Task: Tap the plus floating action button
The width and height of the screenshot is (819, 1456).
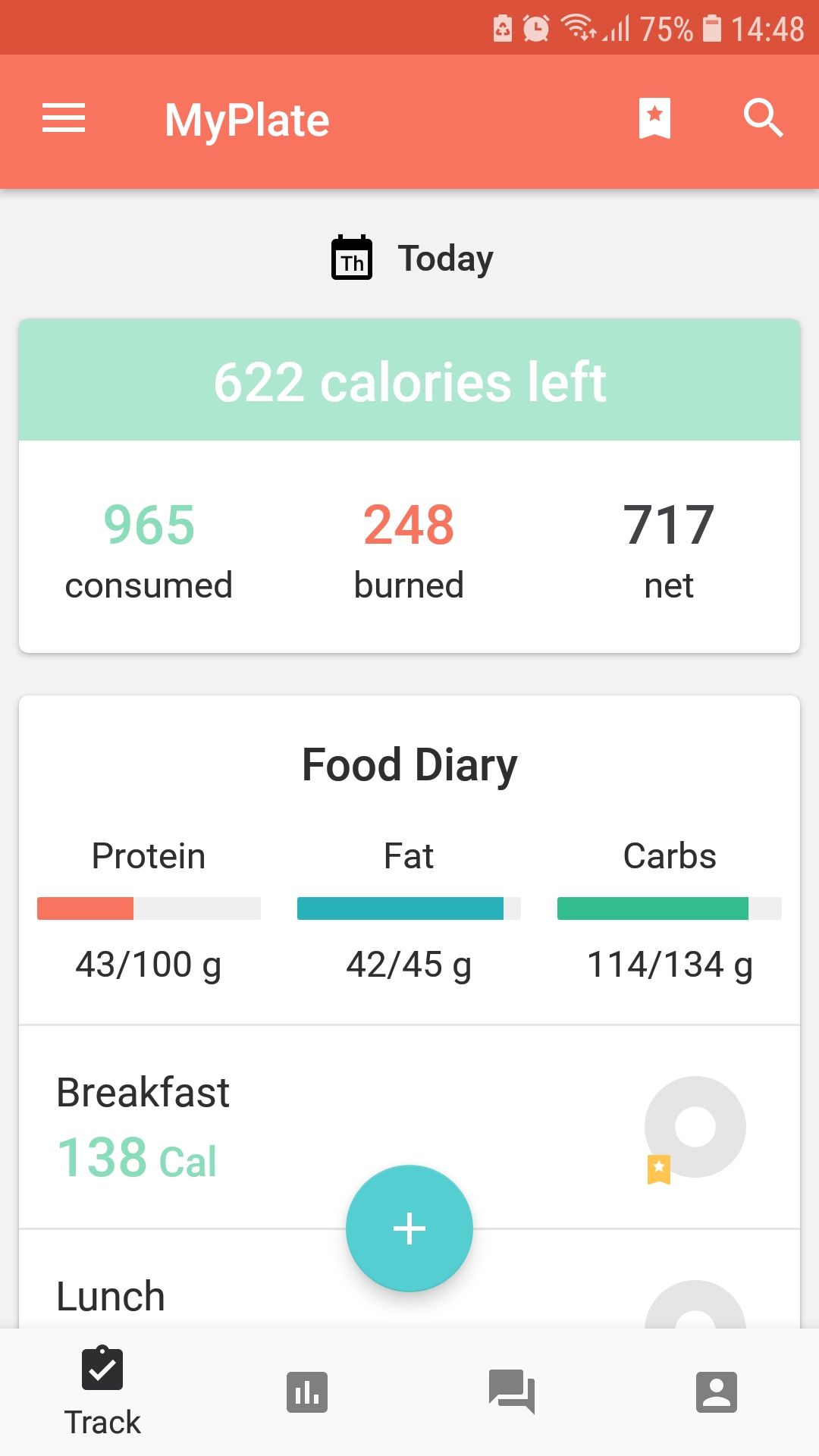Action: pos(409,1228)
